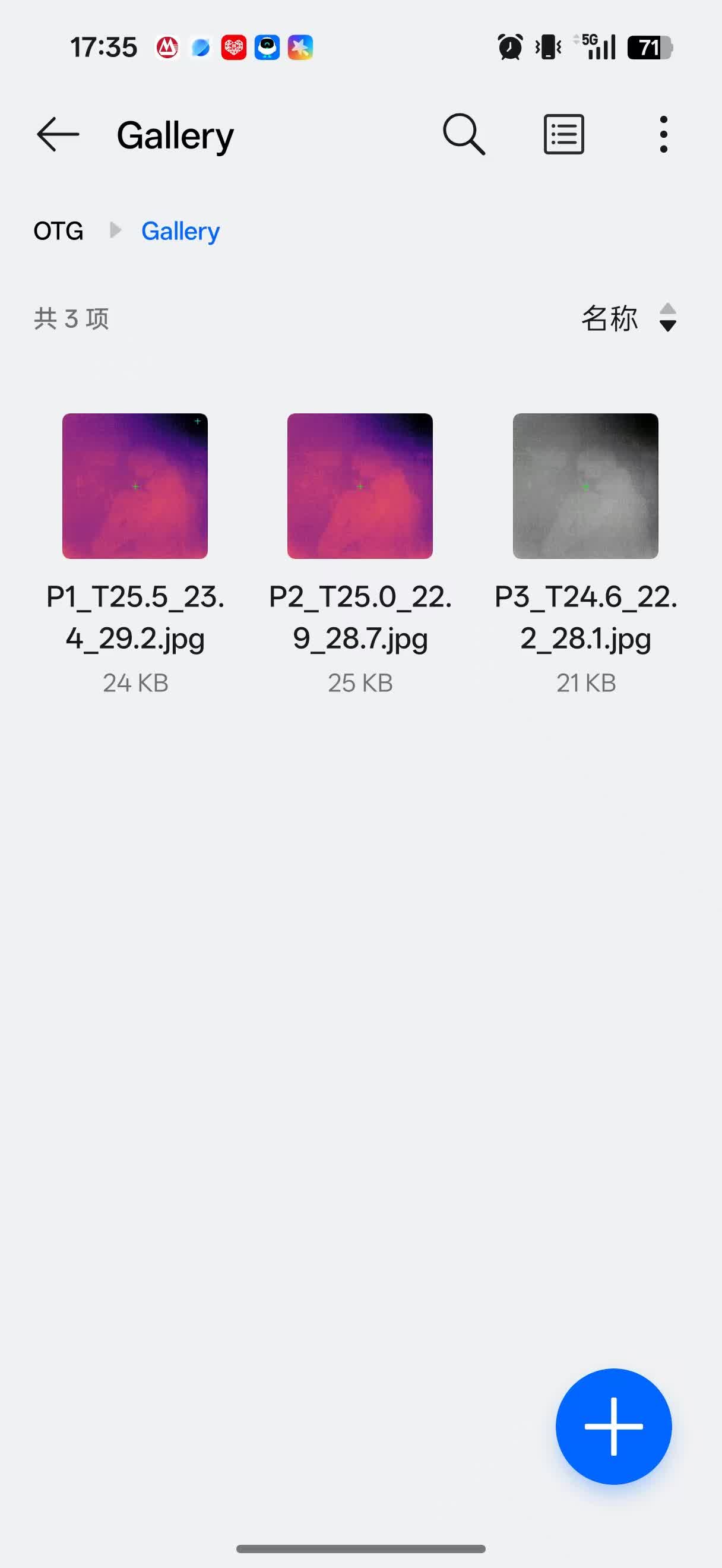The image size is (722, 1568).
Task: Go back from the Gallery folder
Action: [x=58, y=134]
